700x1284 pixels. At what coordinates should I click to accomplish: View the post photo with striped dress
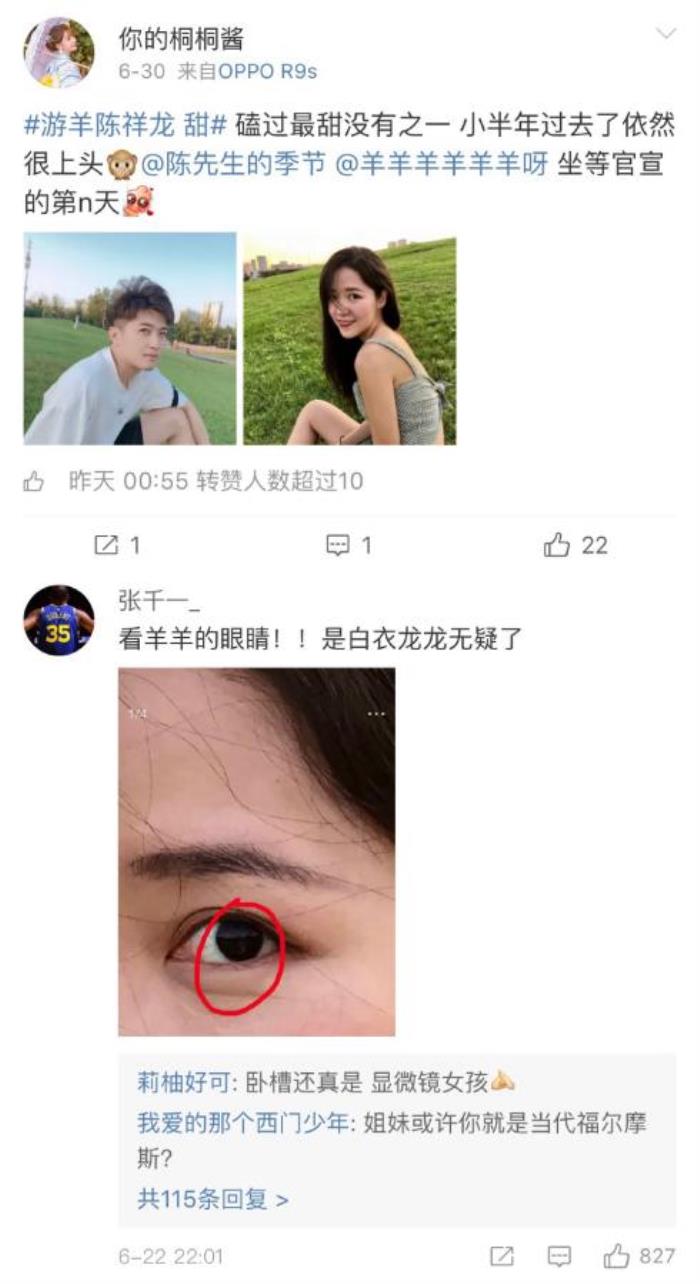click(350, 339)
